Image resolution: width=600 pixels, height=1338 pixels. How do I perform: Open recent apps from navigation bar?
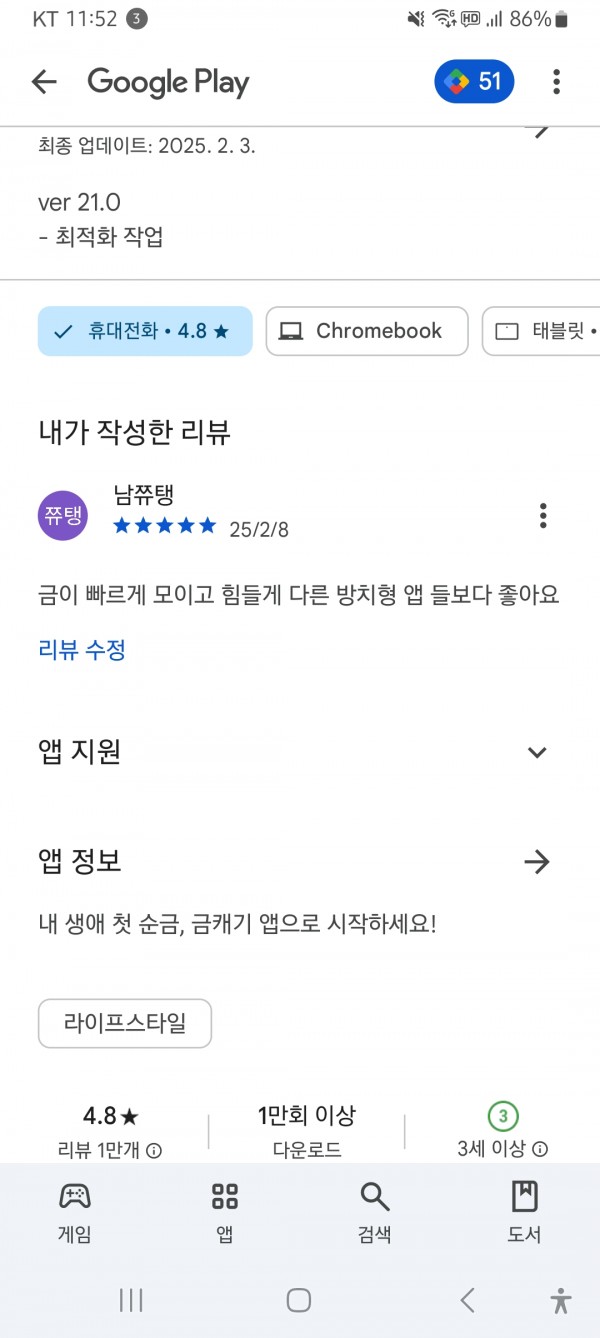(x=131, y=1300)
